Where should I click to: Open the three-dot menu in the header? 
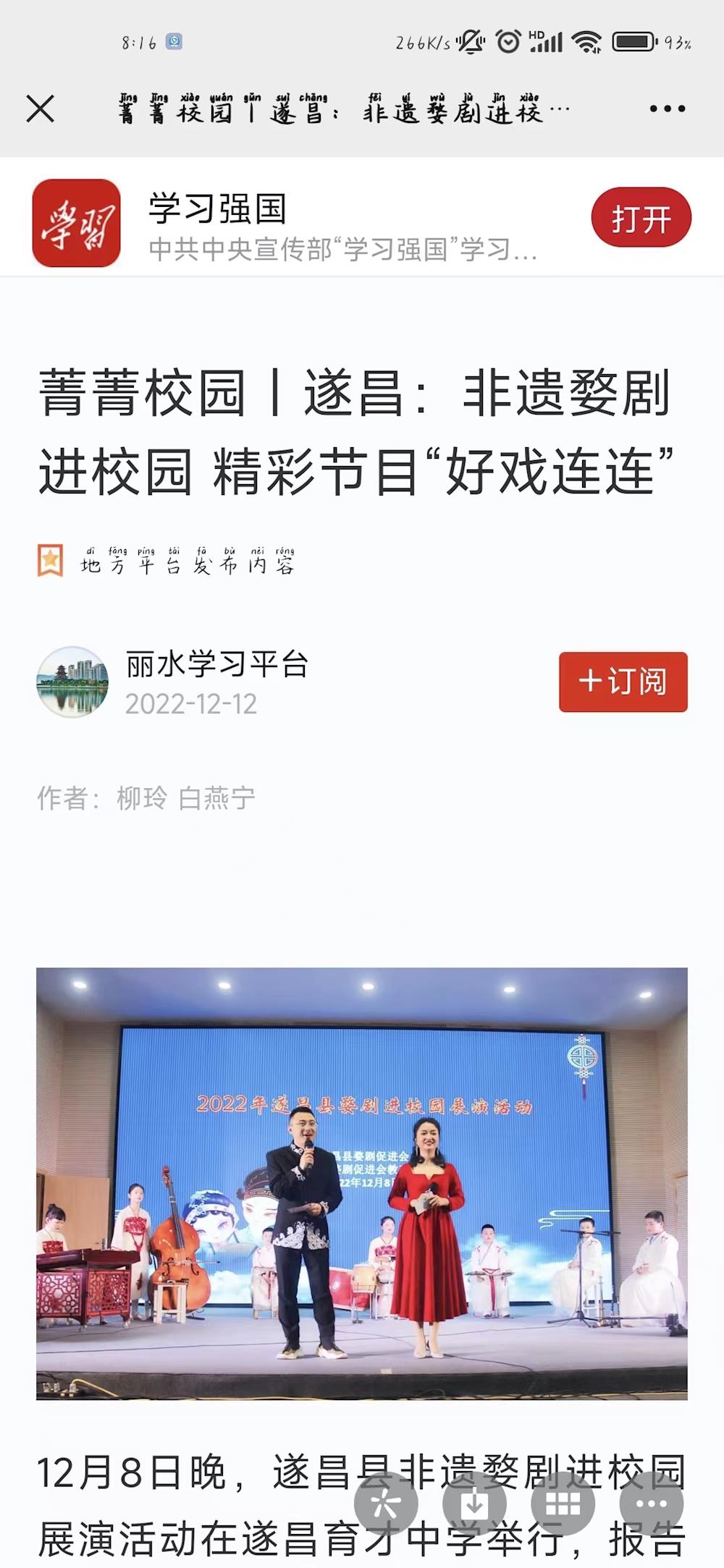pyautogui.click(x=667, y=109)
